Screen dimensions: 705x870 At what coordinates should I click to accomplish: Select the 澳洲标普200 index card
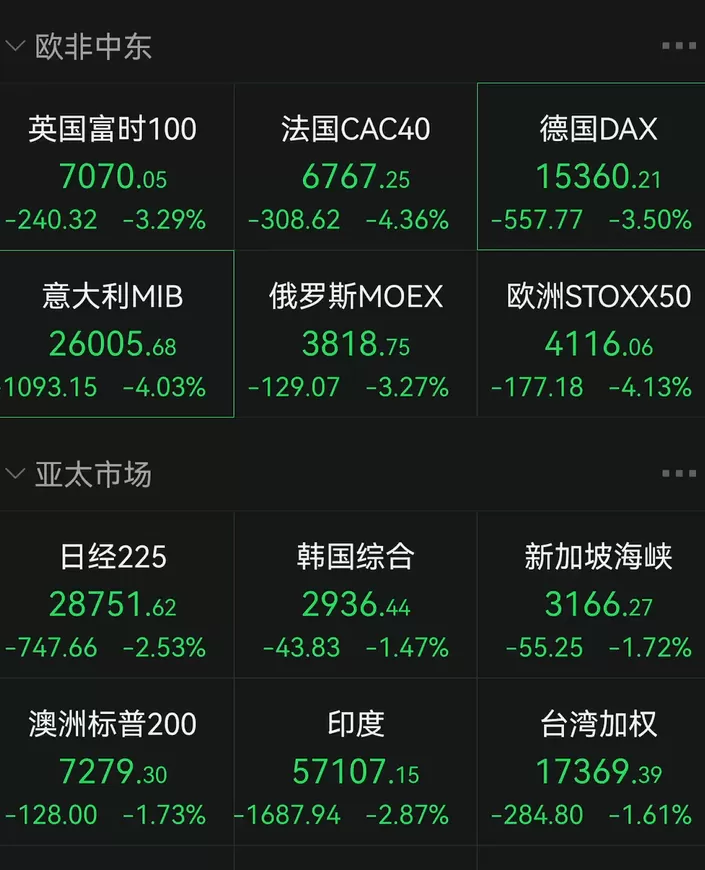pyautogui.click(x=116, y=762)
